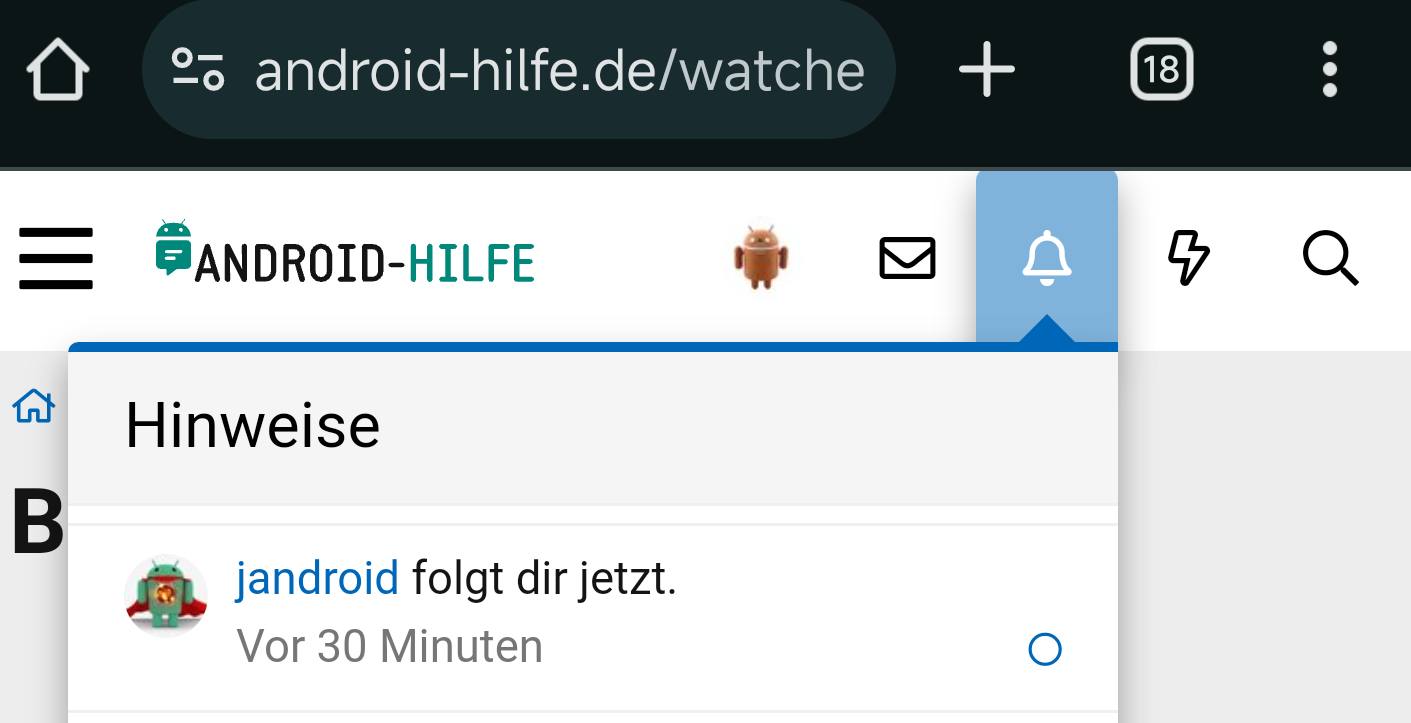
Task: Mark jandroid's follow alert as read
Action: tap(1045, 650)
